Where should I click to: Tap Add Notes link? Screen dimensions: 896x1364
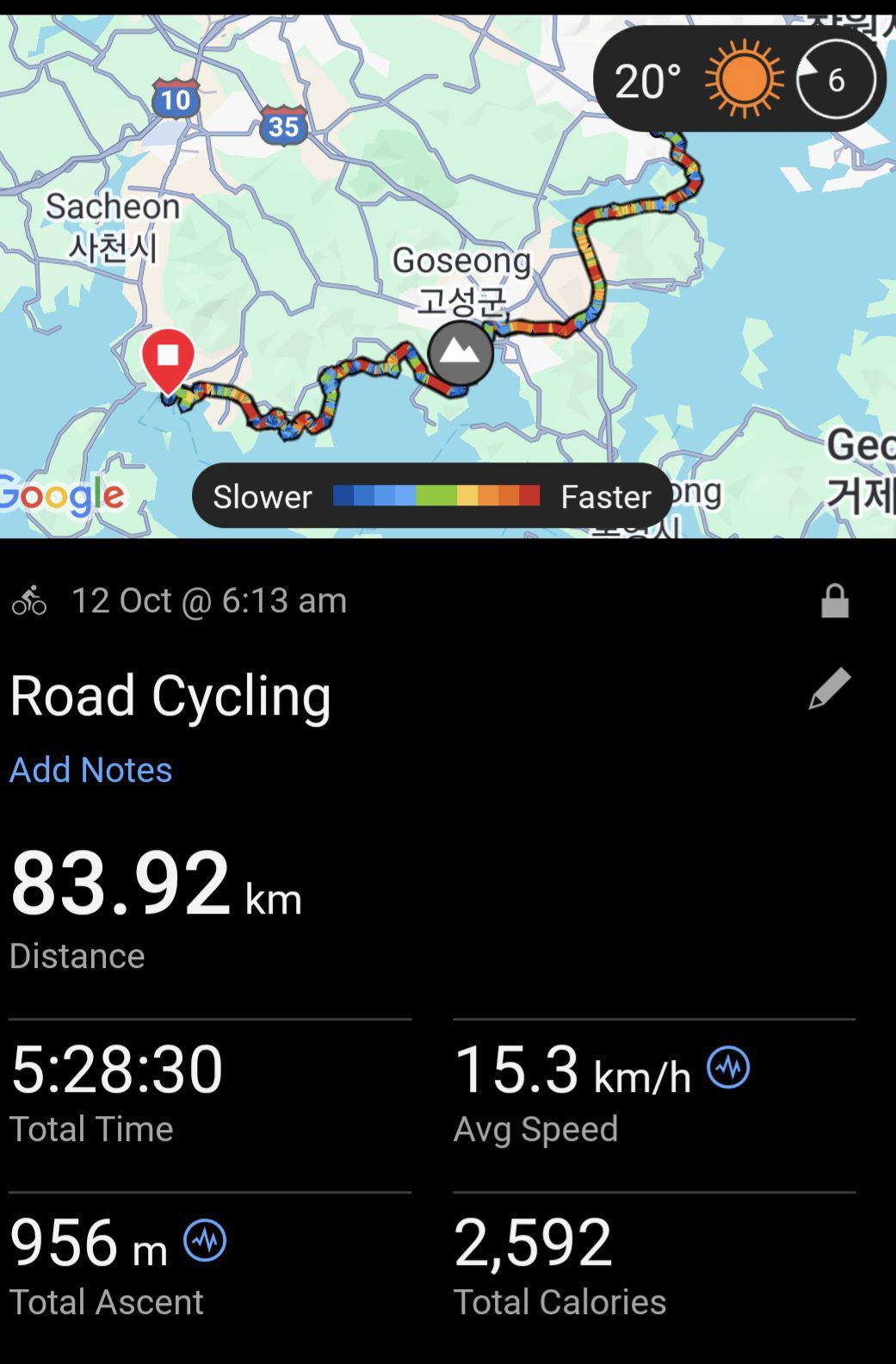90,769
